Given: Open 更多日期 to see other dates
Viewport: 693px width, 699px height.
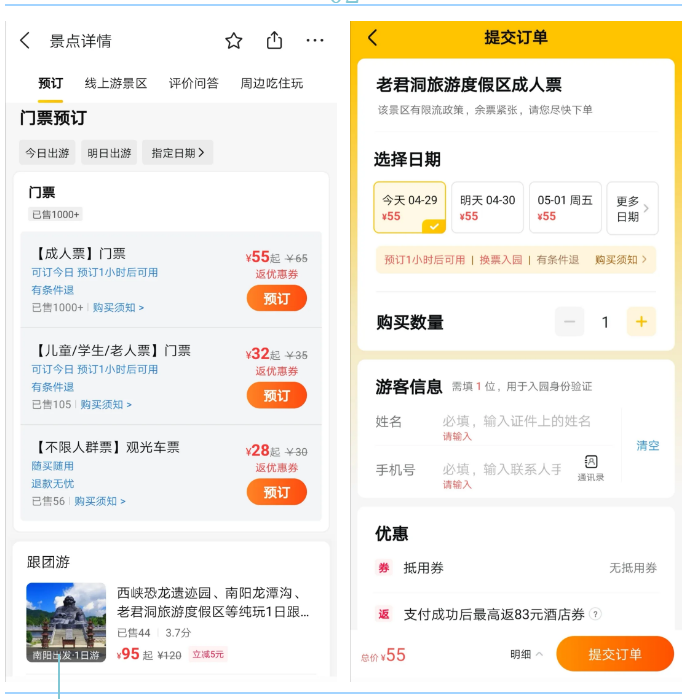Looking at the screenshot, I should (632, 208).
